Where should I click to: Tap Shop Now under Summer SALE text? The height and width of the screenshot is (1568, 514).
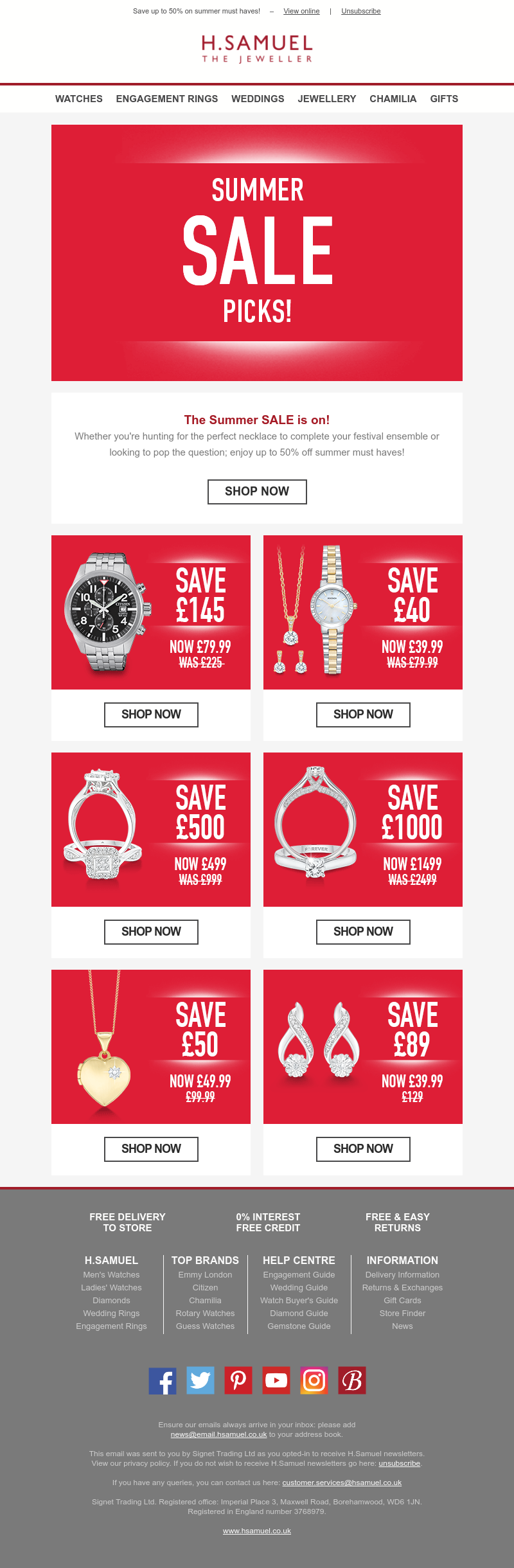coord(257,492)
